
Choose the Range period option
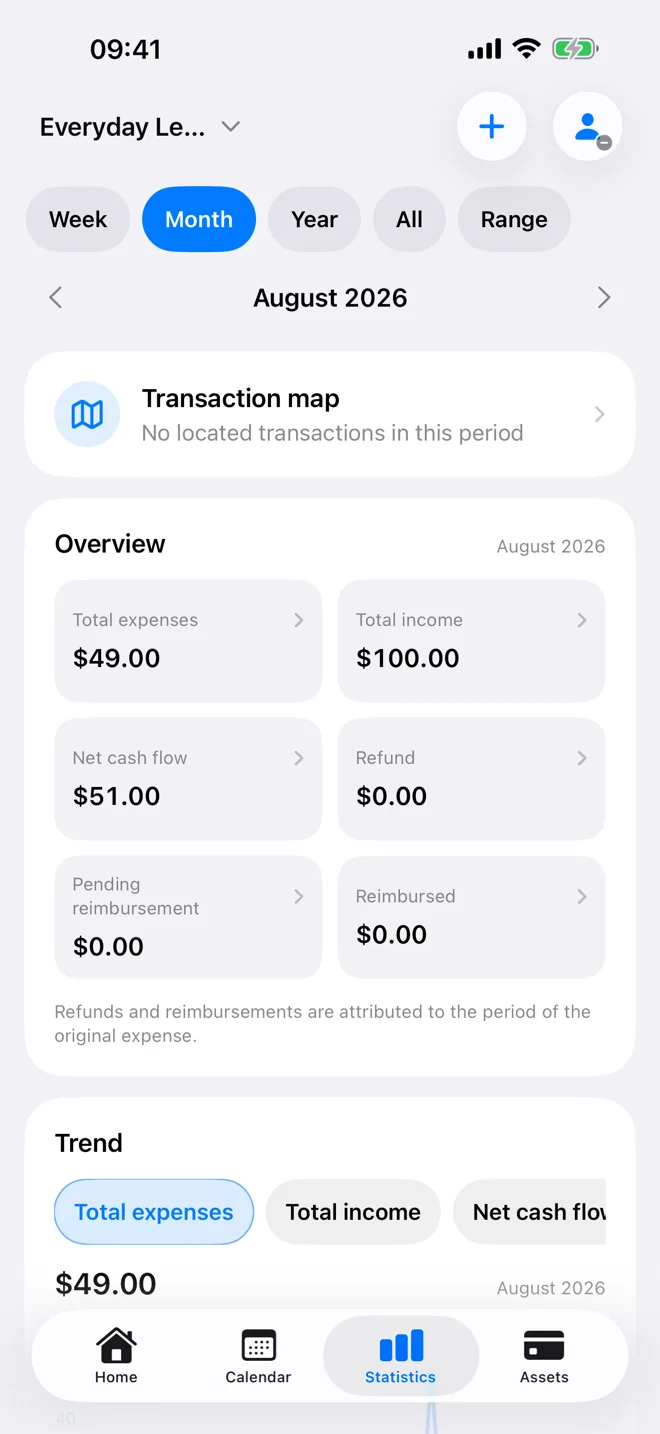pos(514,219)
